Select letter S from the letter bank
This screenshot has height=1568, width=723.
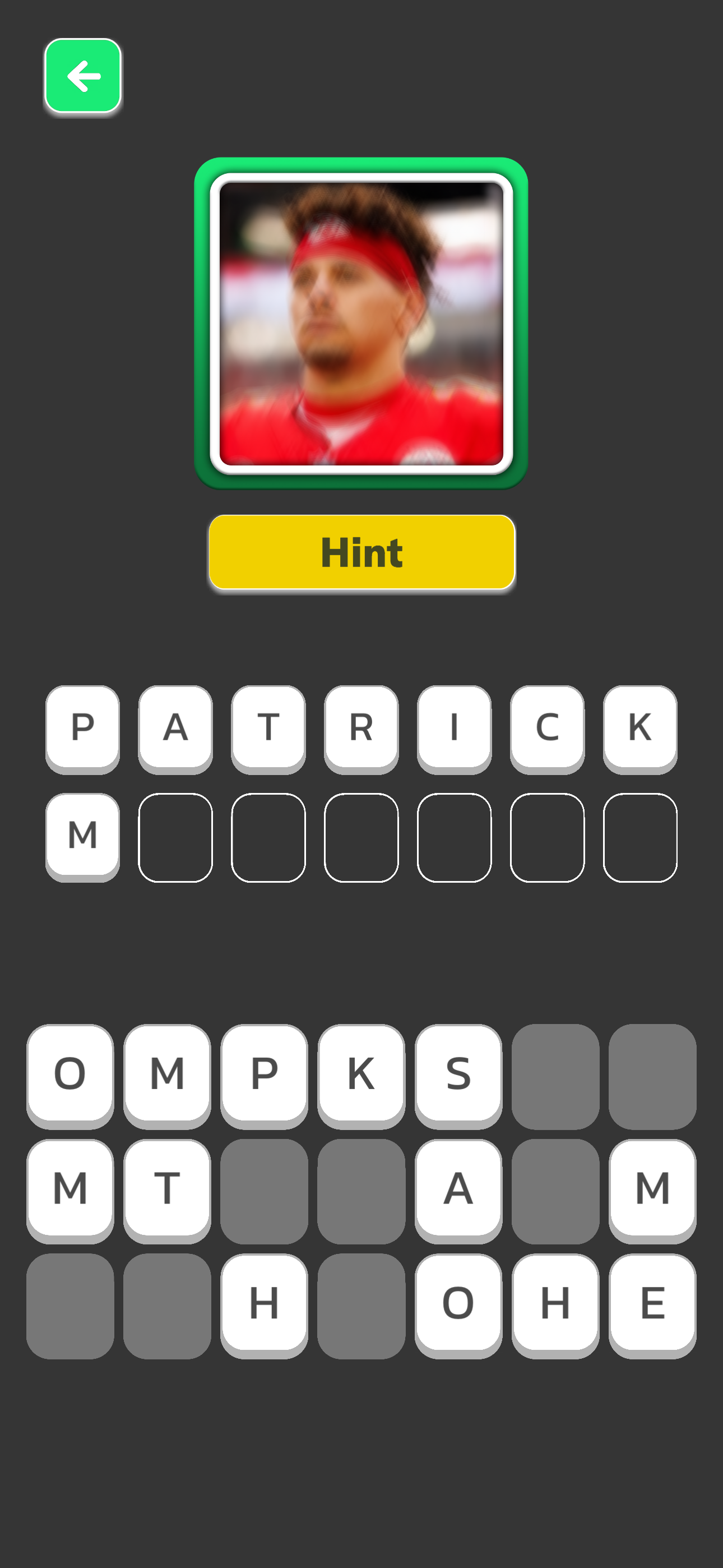[x=458, y=1074]
